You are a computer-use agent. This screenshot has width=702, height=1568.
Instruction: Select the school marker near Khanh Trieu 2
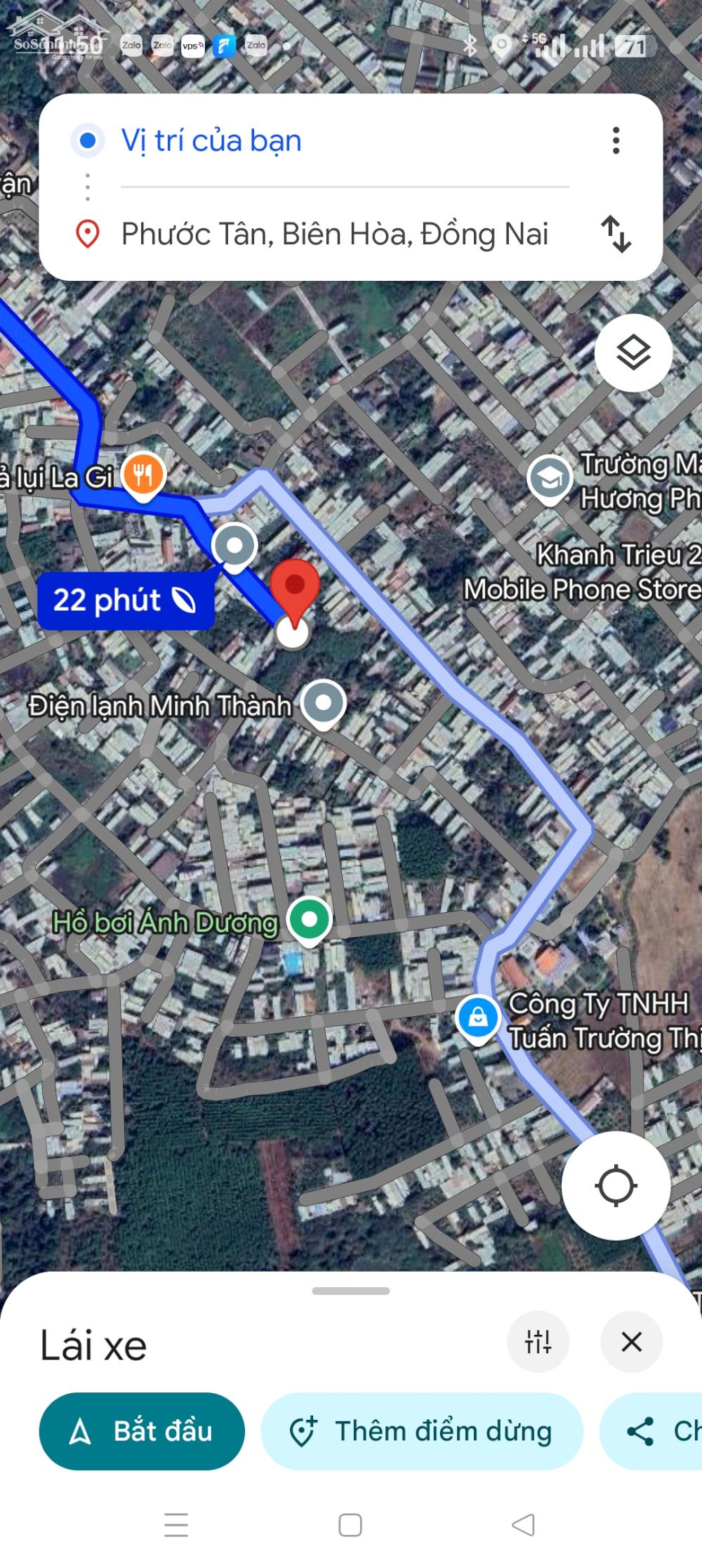coord(550,477)
